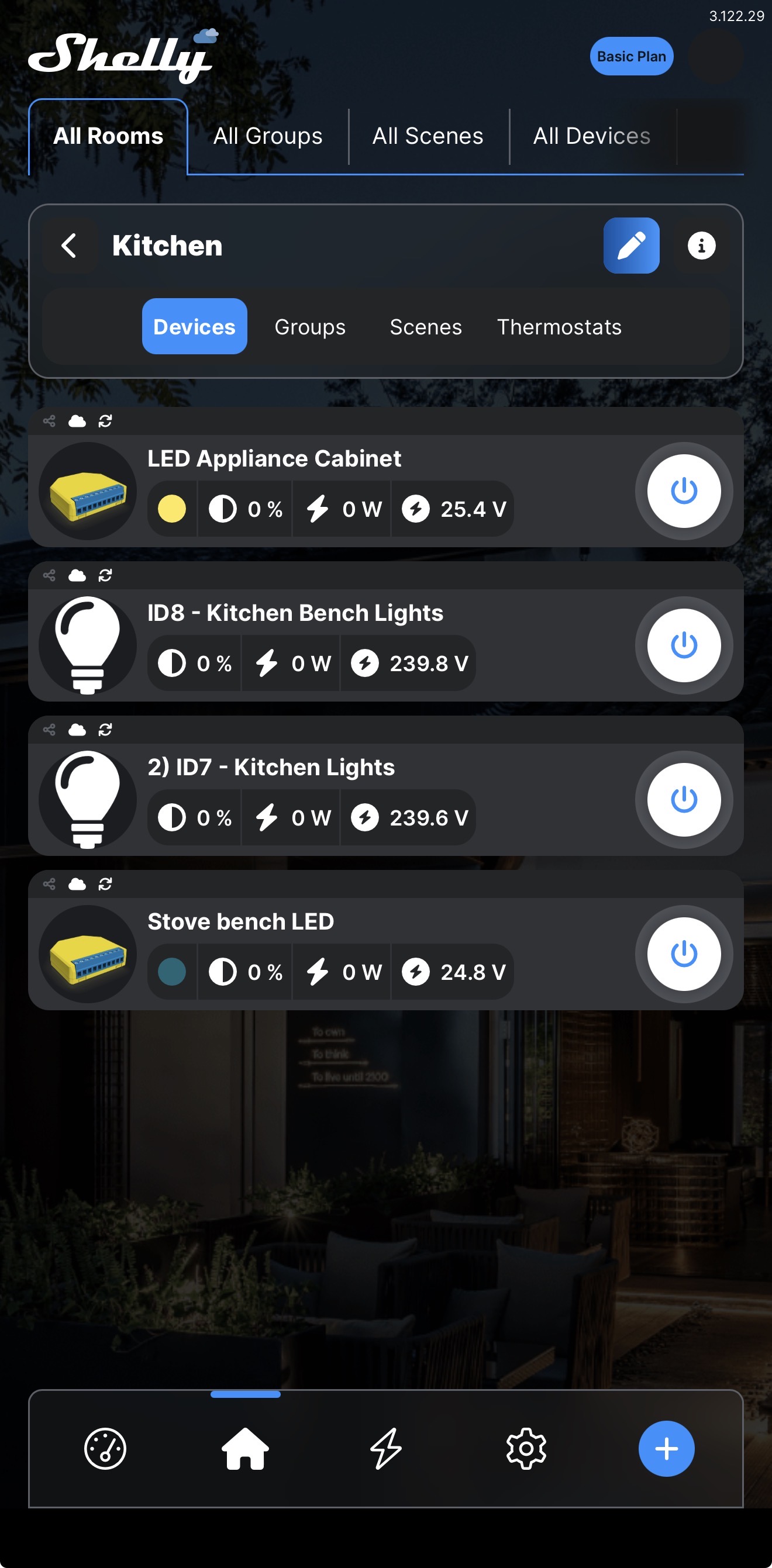Viewport: 772px width, 1568px height.
Task: Open Settings from the bottom navigation bar
Action: point(526,1448)
